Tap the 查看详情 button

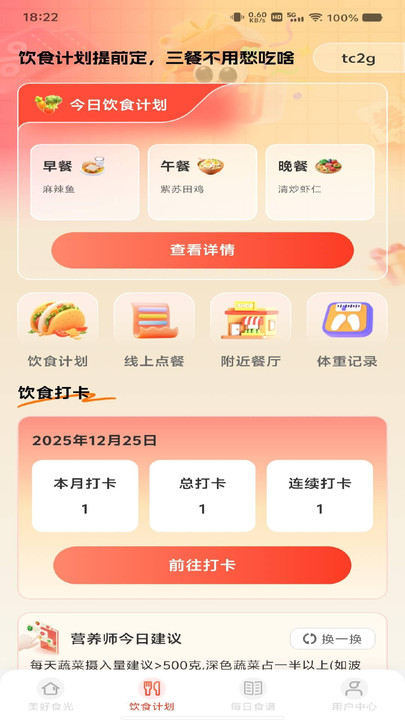202,250
